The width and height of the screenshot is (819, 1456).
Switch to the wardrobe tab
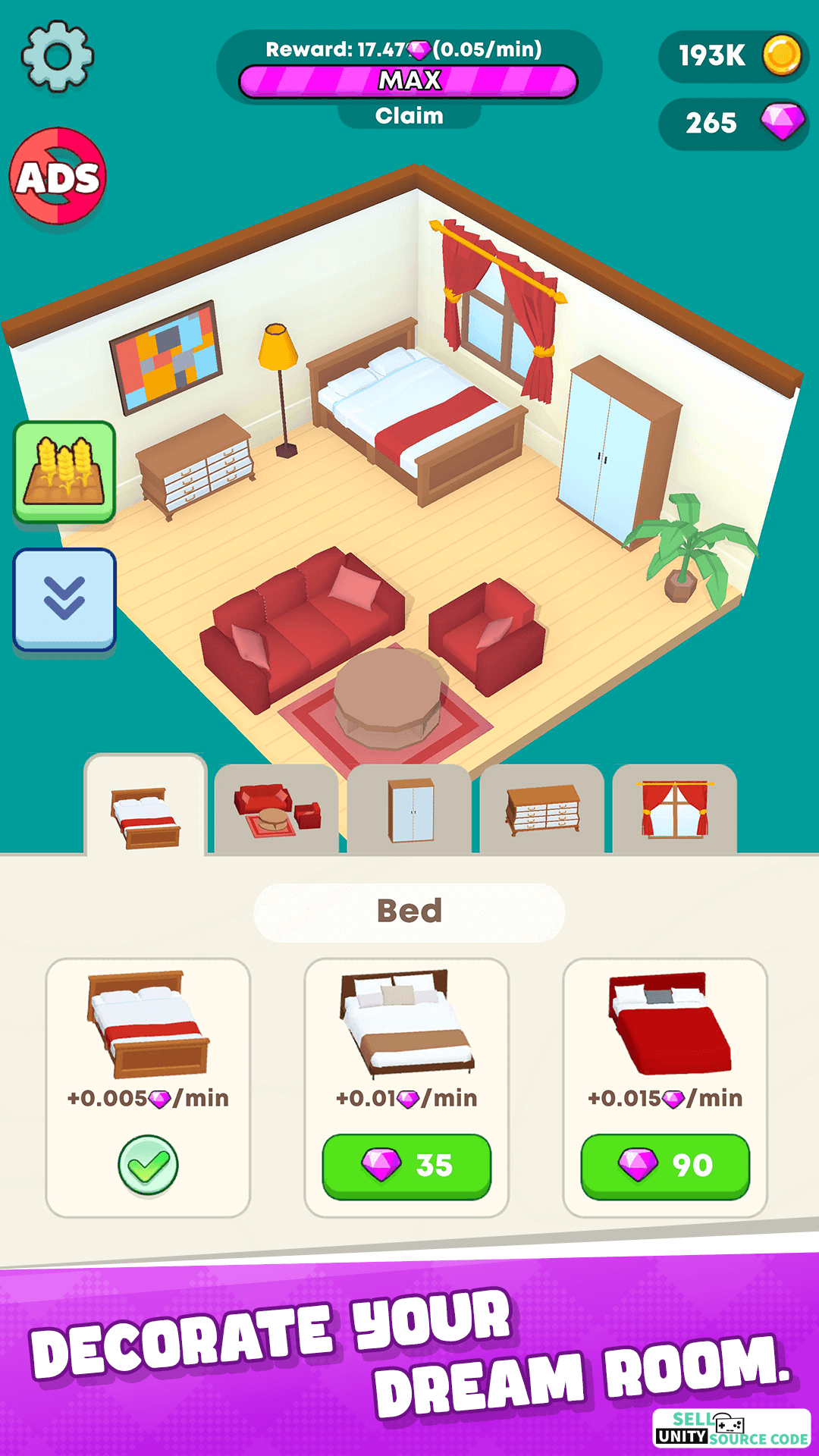(409, 810)
